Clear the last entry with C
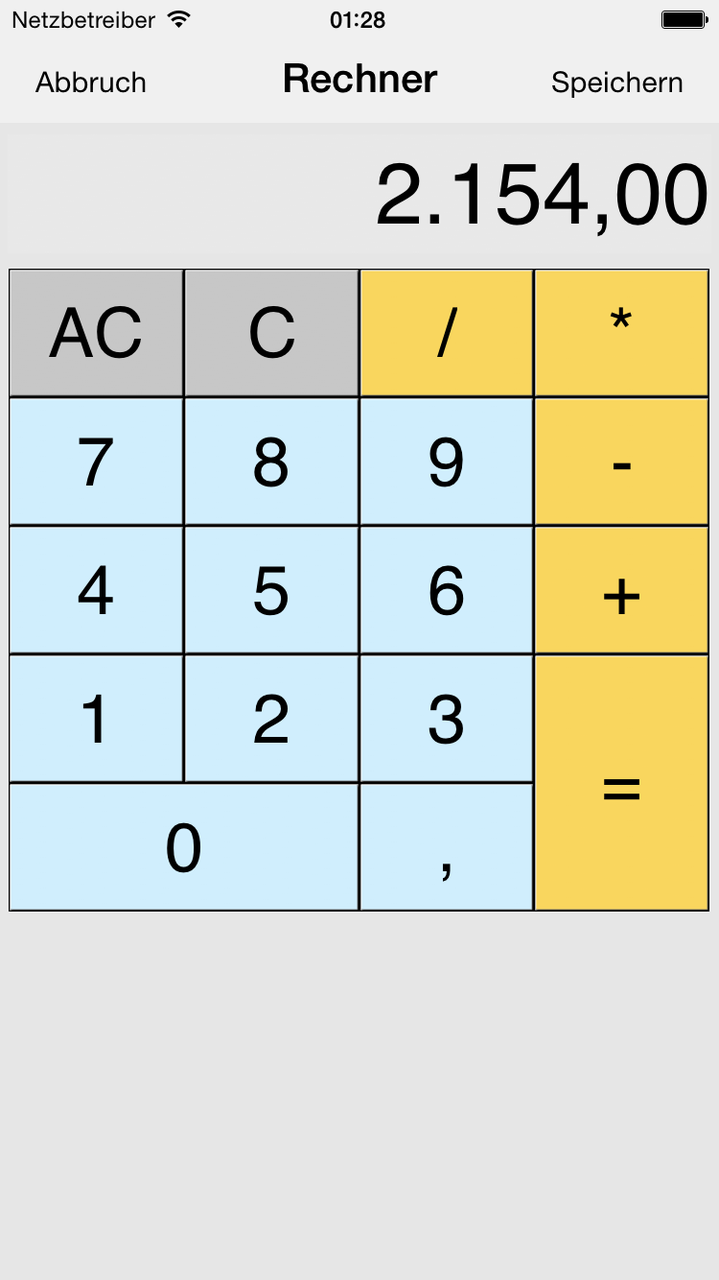719x1280 pixels. coord(272,333)
